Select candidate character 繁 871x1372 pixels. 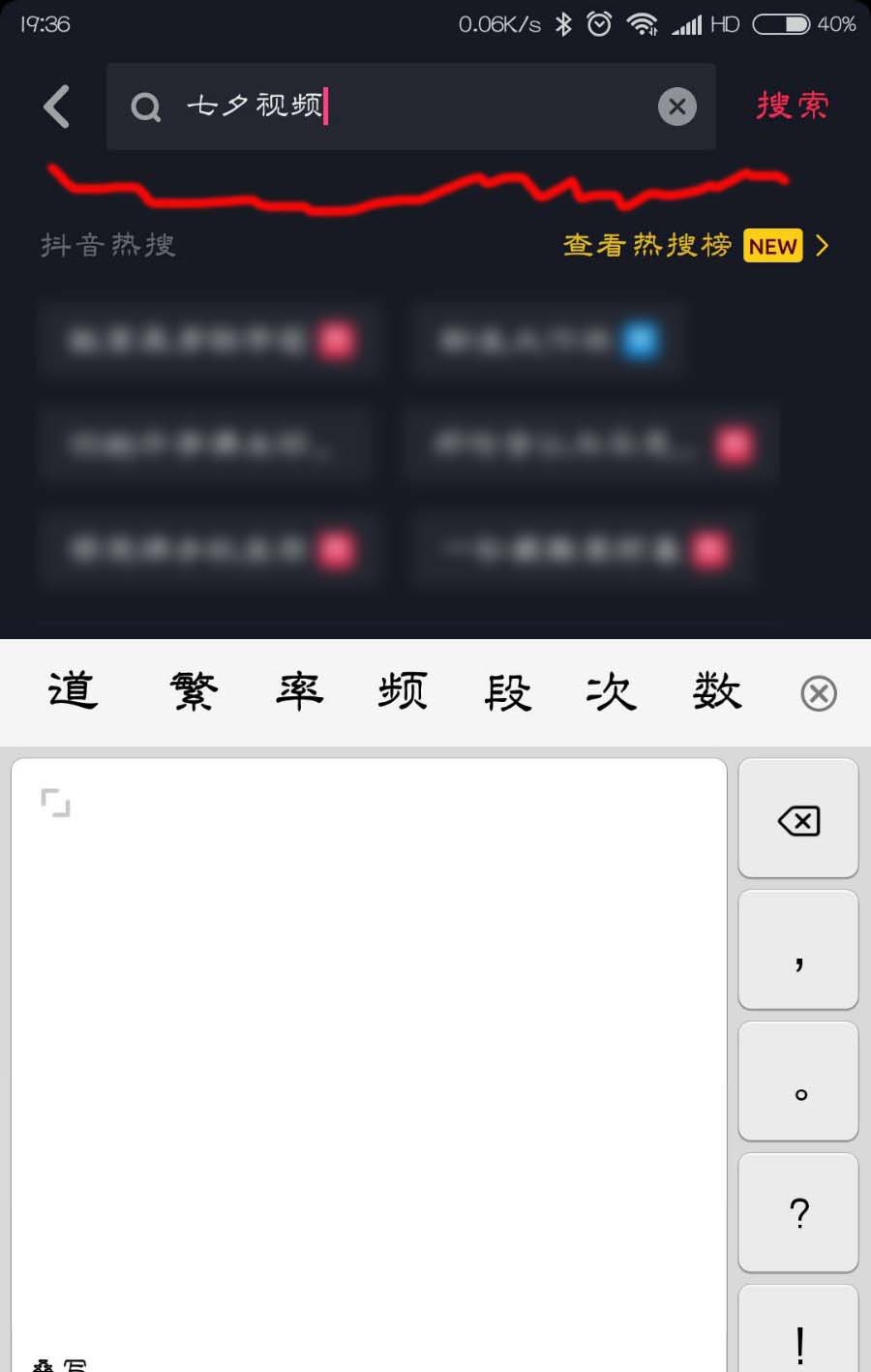(x=194, y=692)
